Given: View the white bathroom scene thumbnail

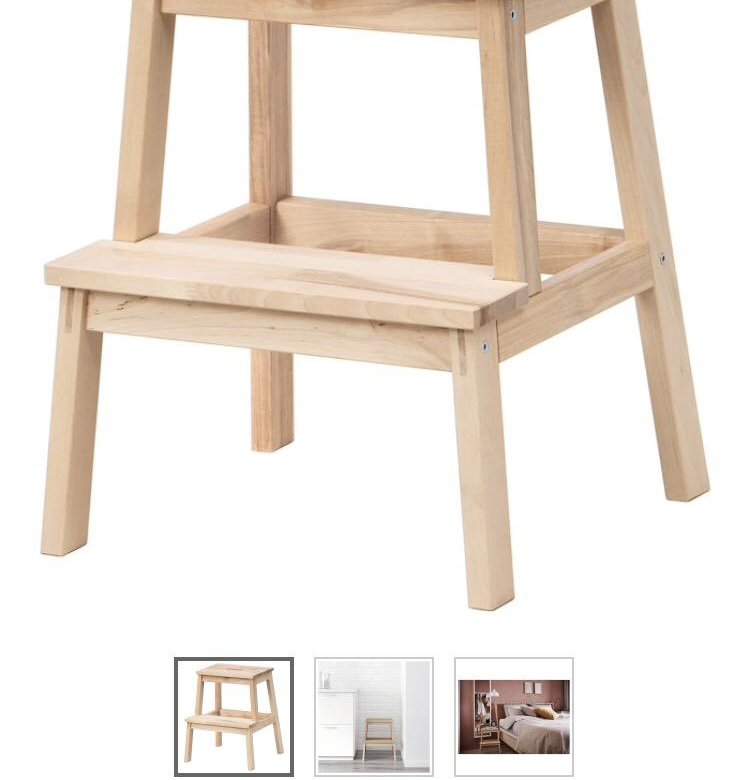Looking at the screenshot, I should (374, 716).
